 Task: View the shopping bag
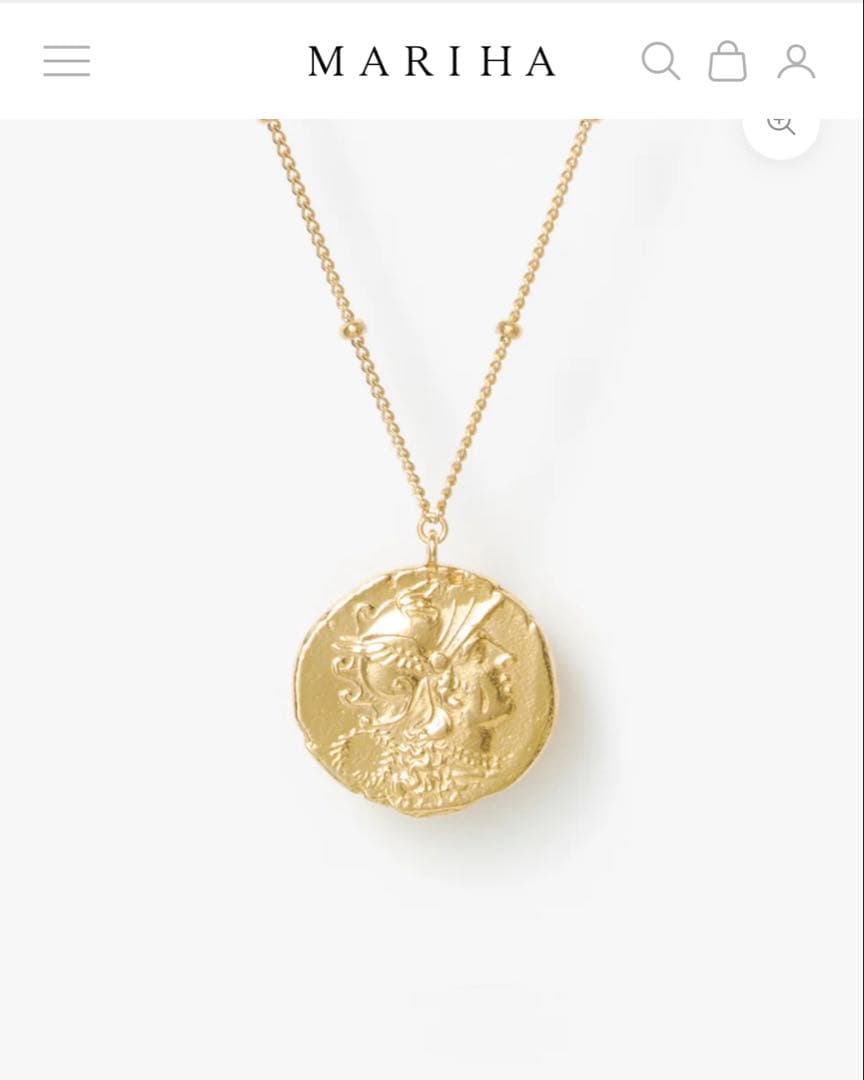tap(727, 61)
